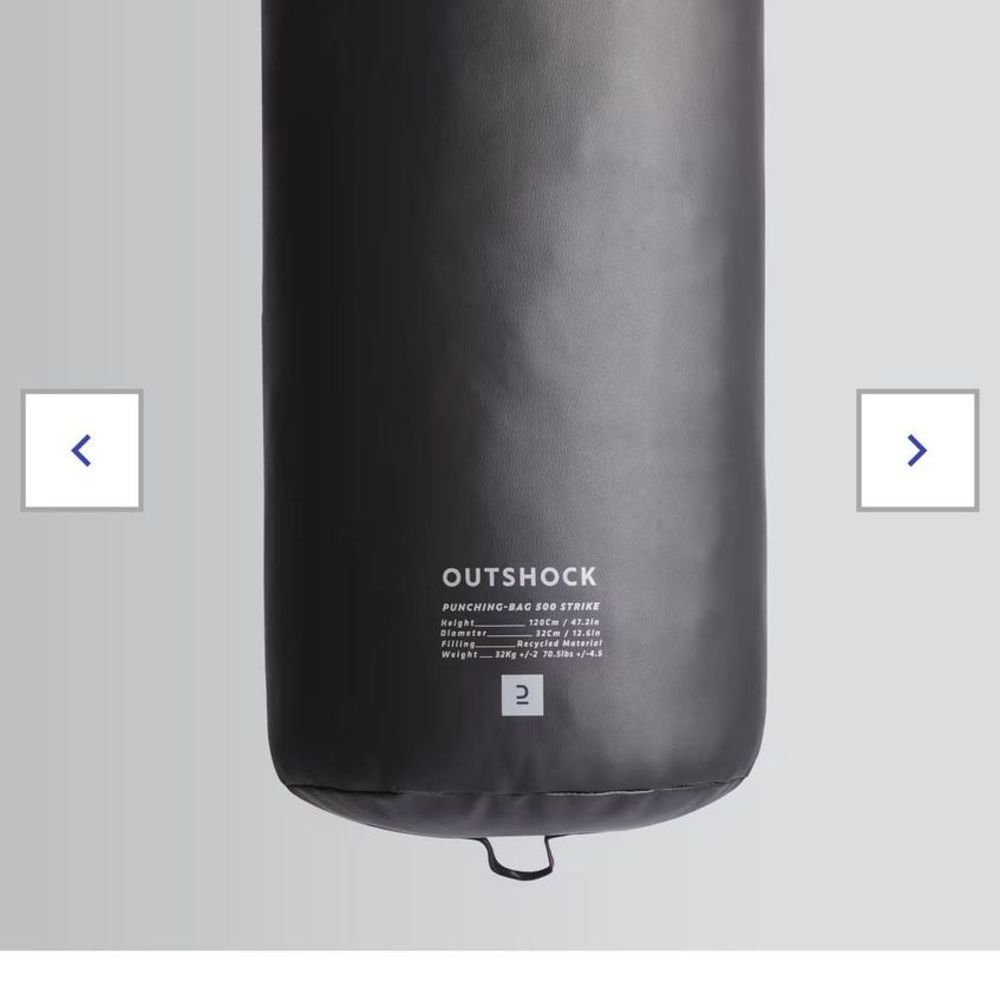
Task: Go to the previous product image
Action: coord(82,450)
